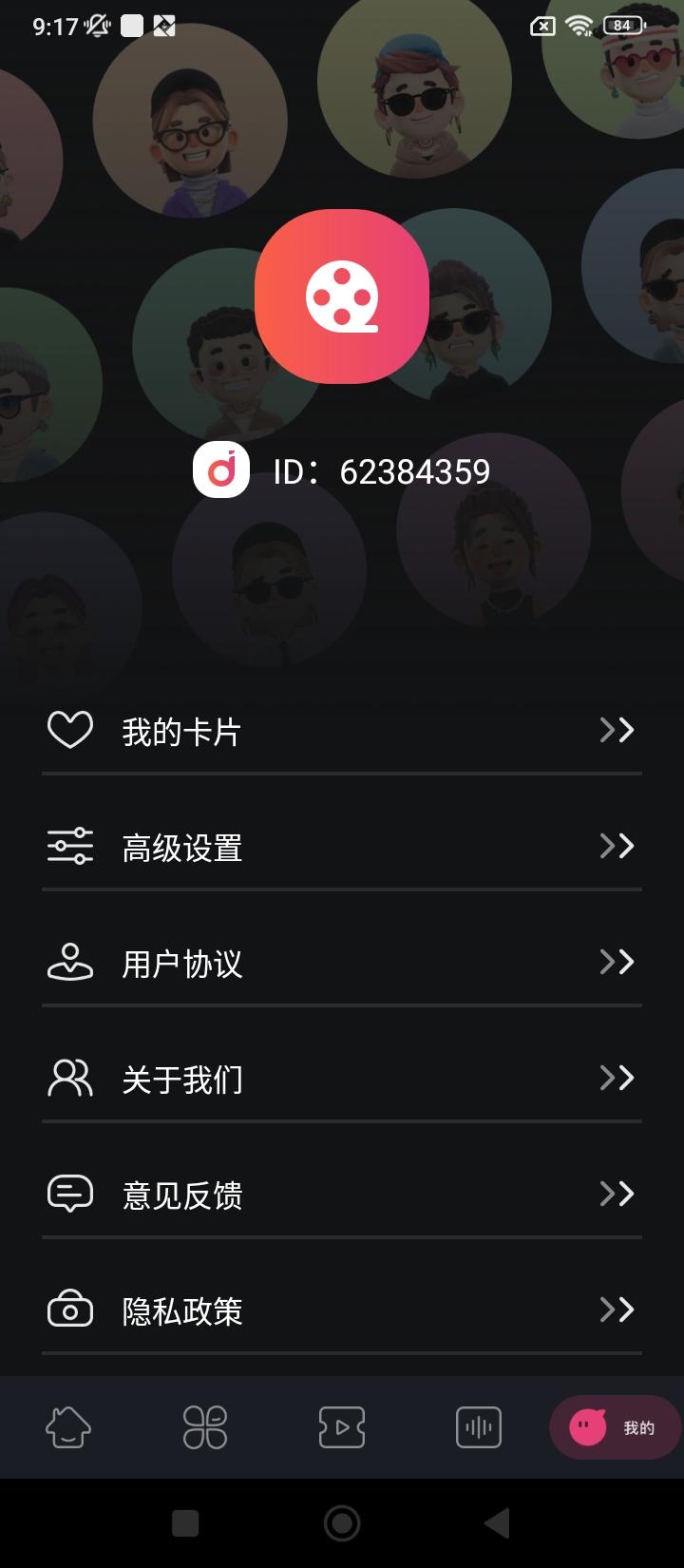Image resolution: width=684 pixels, height=1568 pixels.
Task: Open 意见反馈 feedback row
Action: pyautogui.click(x=340, y=1195)
